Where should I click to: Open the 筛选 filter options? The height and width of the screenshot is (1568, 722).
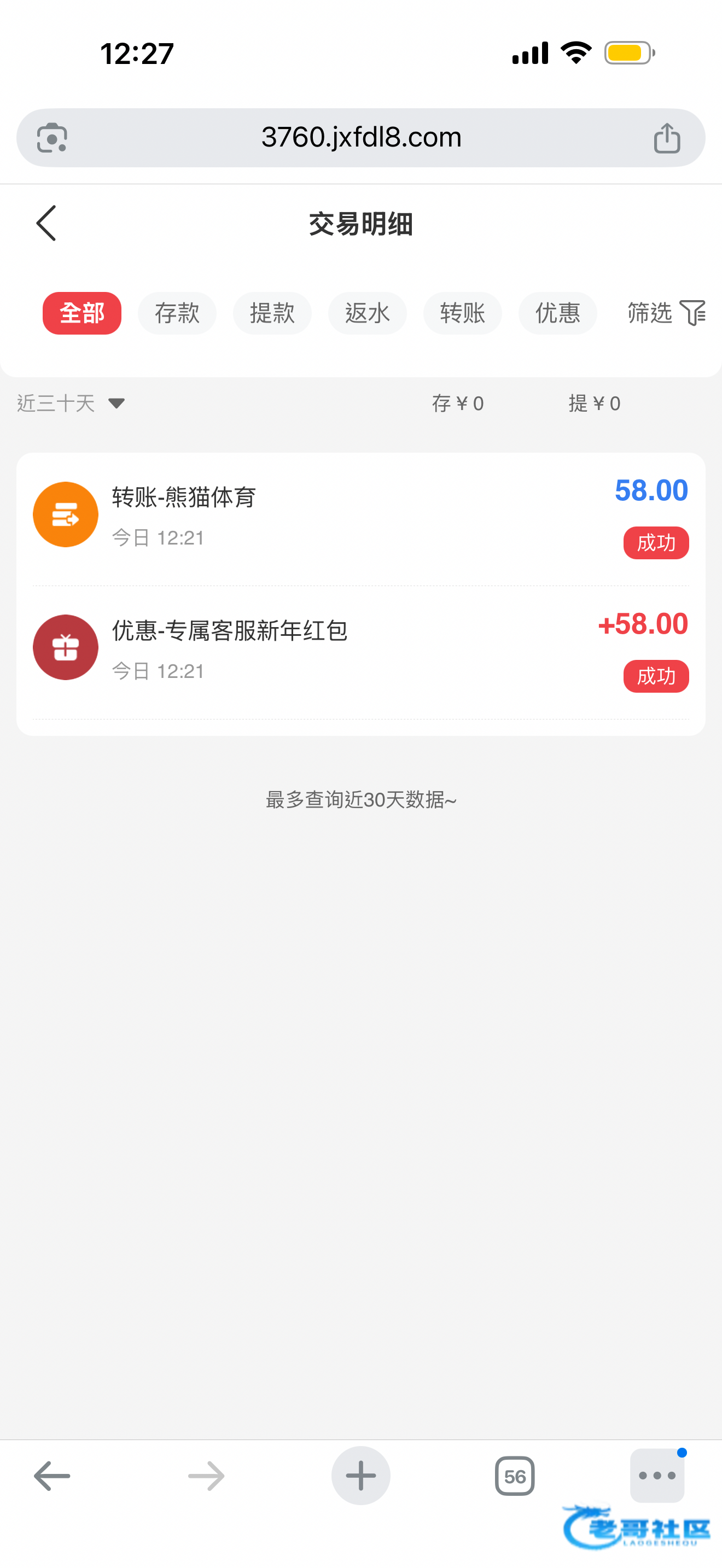[x=666, y=313]
